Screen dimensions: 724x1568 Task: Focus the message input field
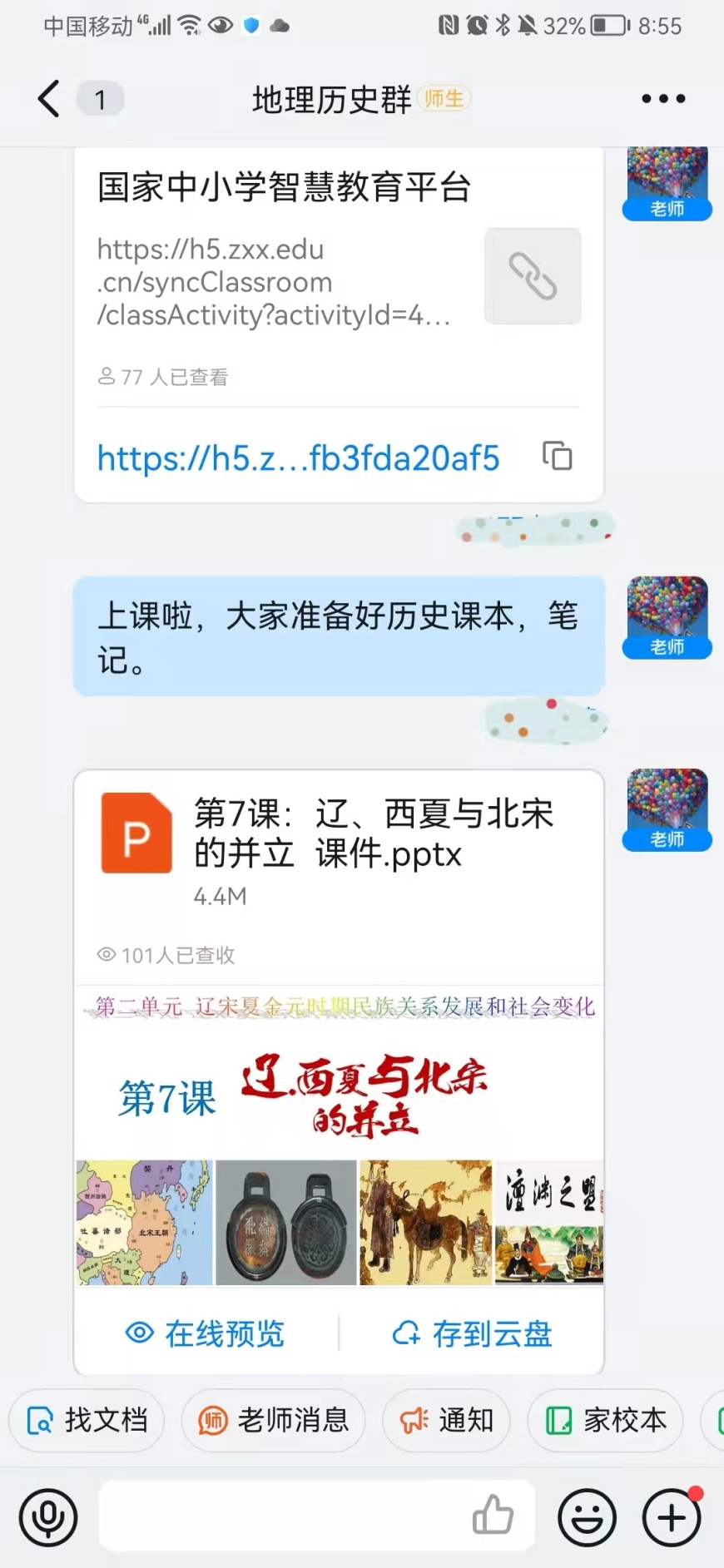(283, 1515)
